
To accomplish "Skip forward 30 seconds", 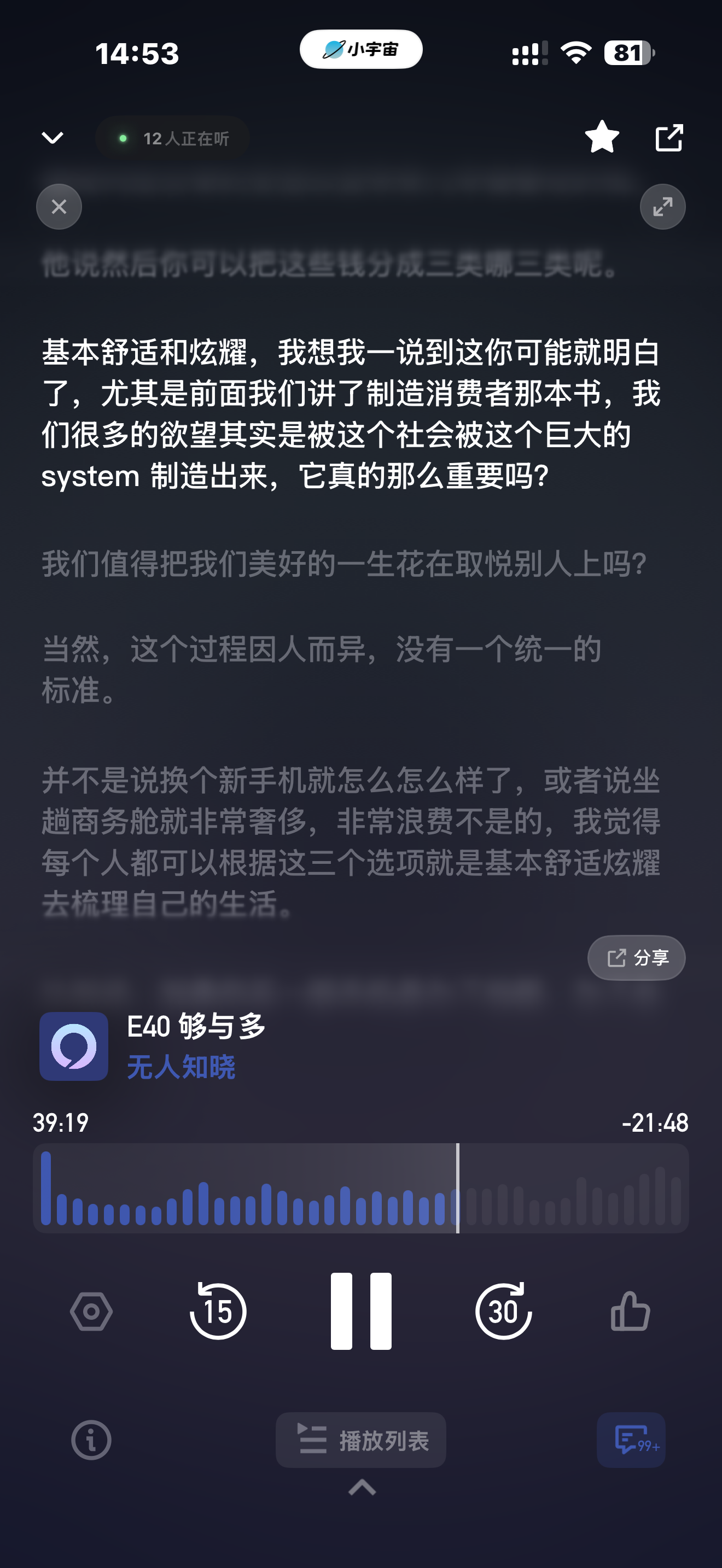I will [503, 1311].
